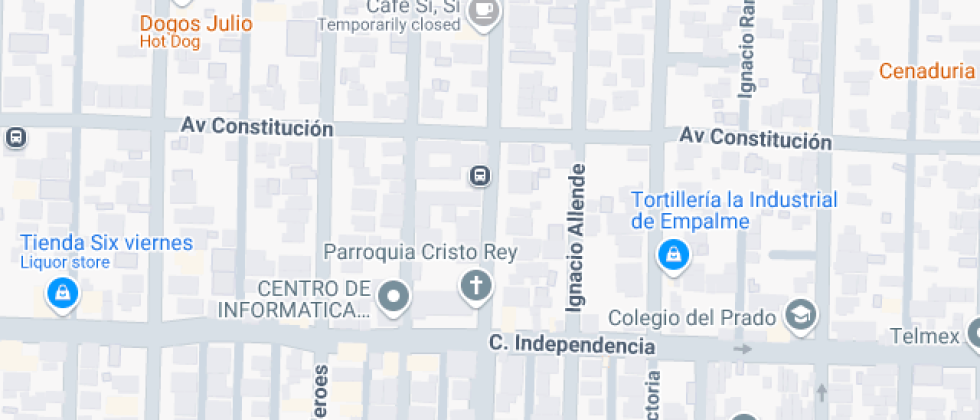Open the Dogos Julio hot dog place
Image resolution: width=980 pixels, height=420 pixels.
196,24
